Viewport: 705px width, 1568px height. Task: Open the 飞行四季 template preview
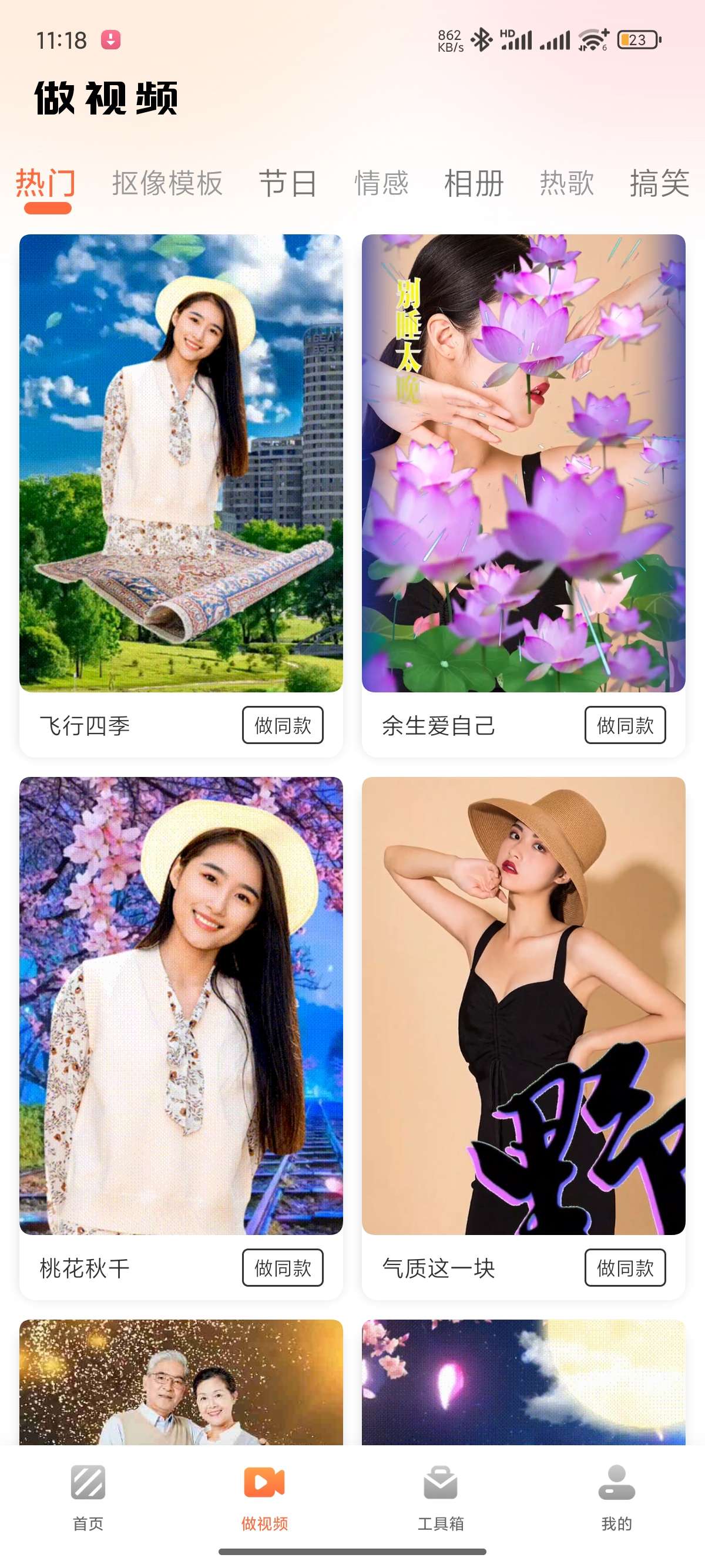[x=181, y=463]
